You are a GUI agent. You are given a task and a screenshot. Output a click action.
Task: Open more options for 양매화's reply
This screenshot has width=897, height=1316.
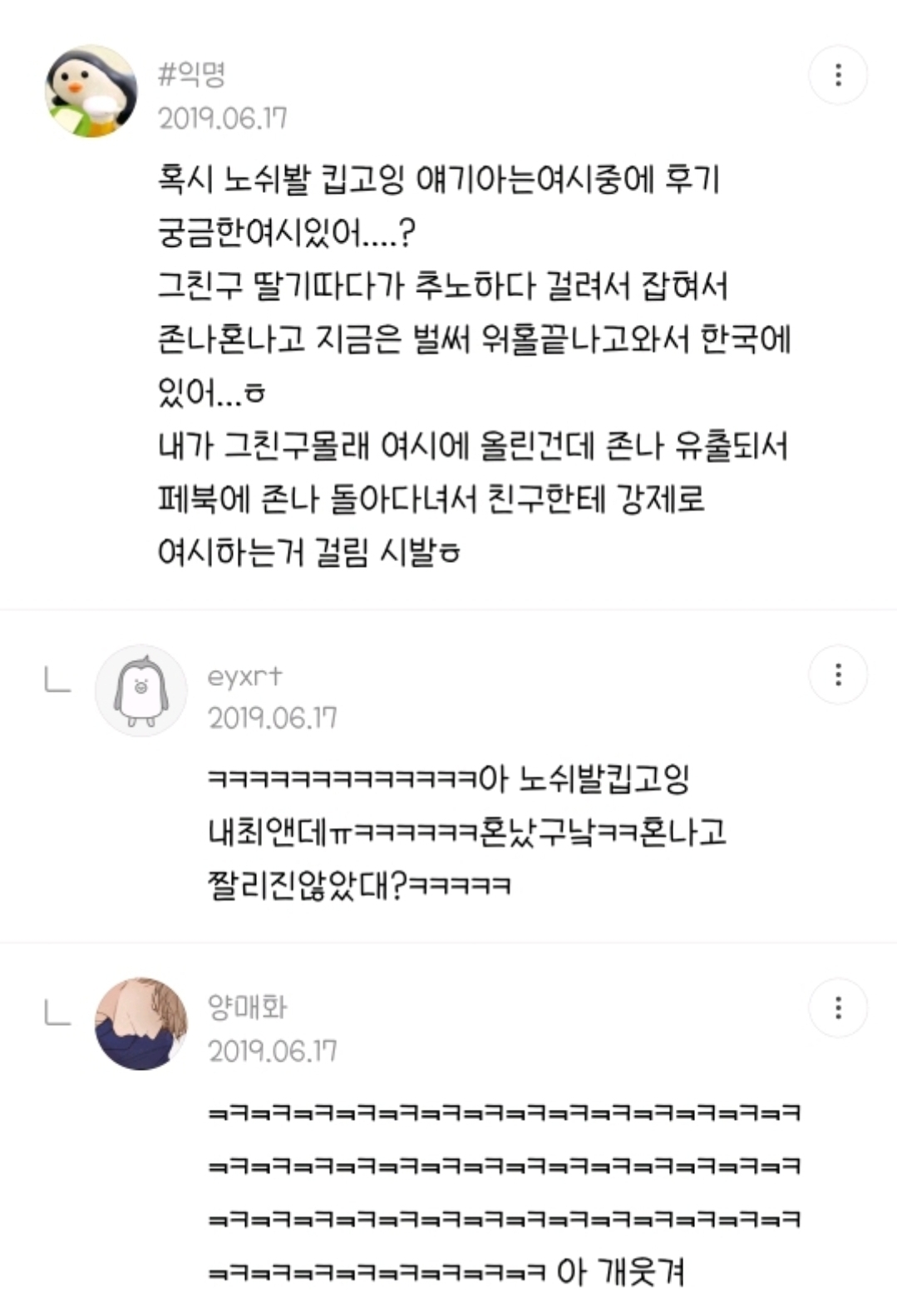(x=838, y=1008)
